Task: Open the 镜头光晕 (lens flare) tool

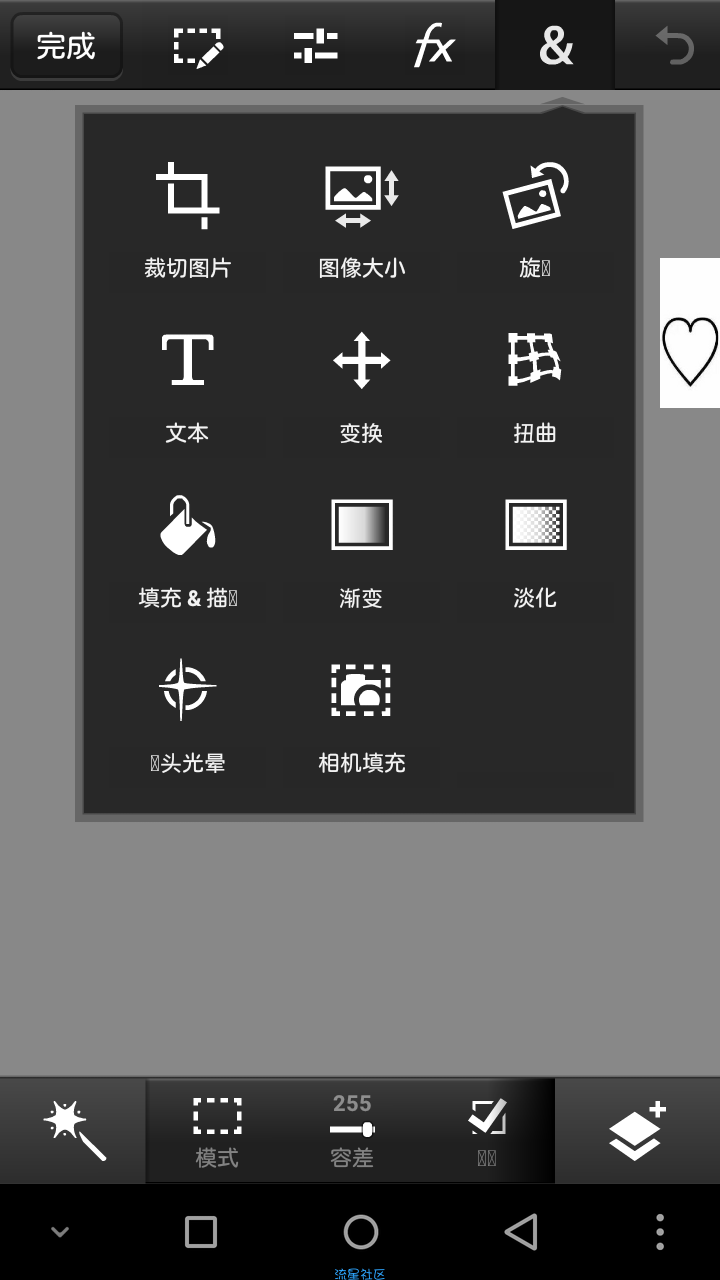Action: [x=186, y=710]
